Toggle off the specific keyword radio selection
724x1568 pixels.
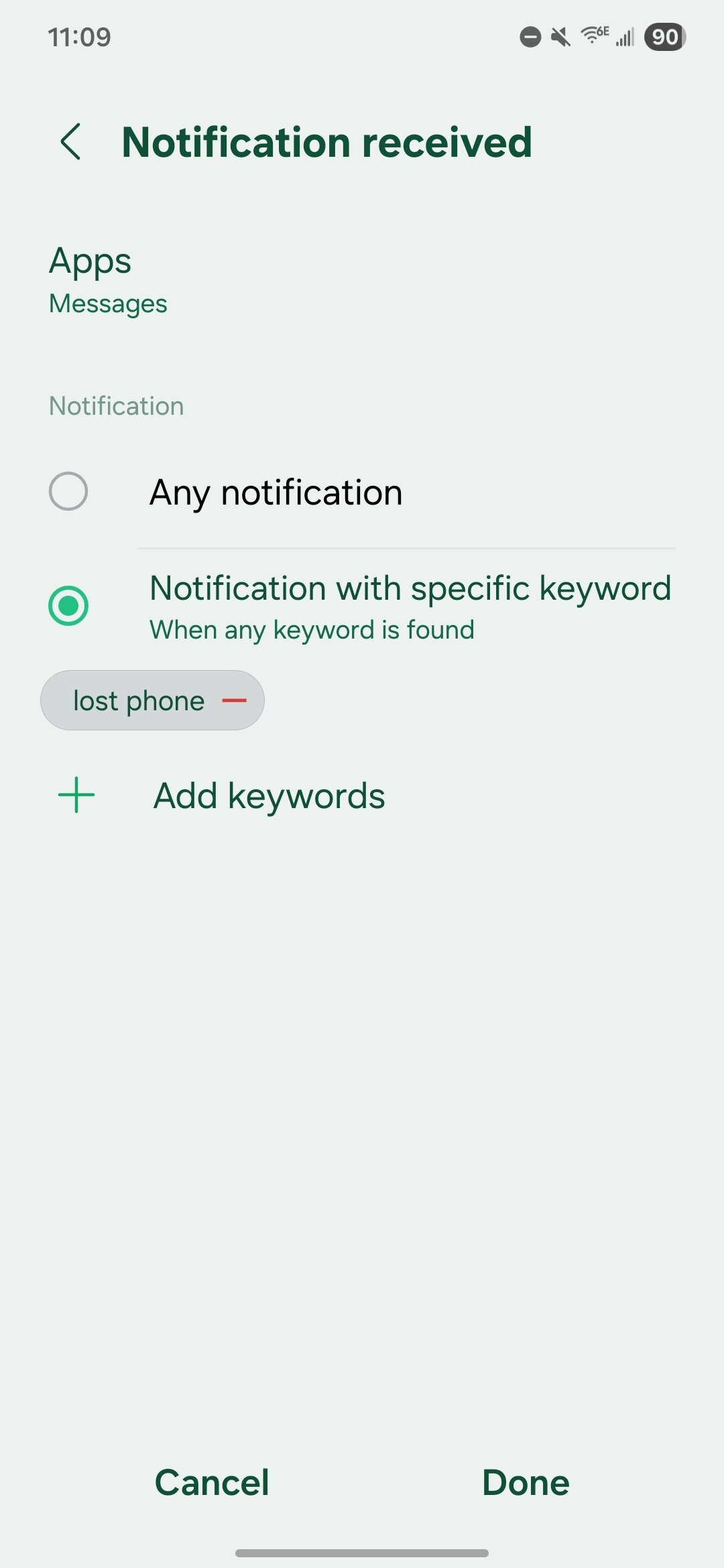pyautogui.click(x=68, y=604)
